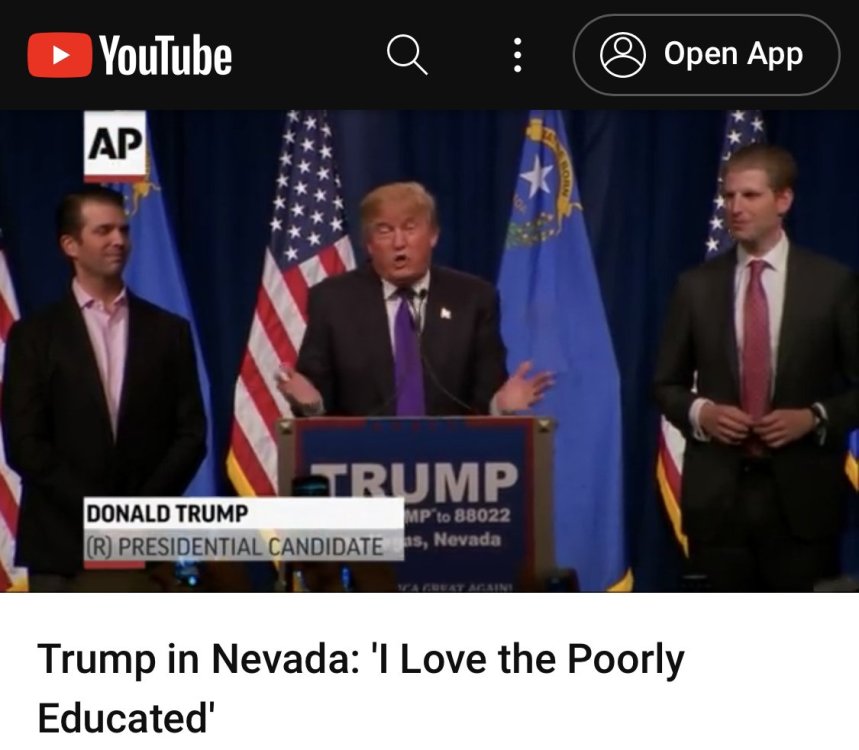This screenshot has height=750, width=859.
Task: Tap the Trump in Nevada video player
Action: [429, 350]
